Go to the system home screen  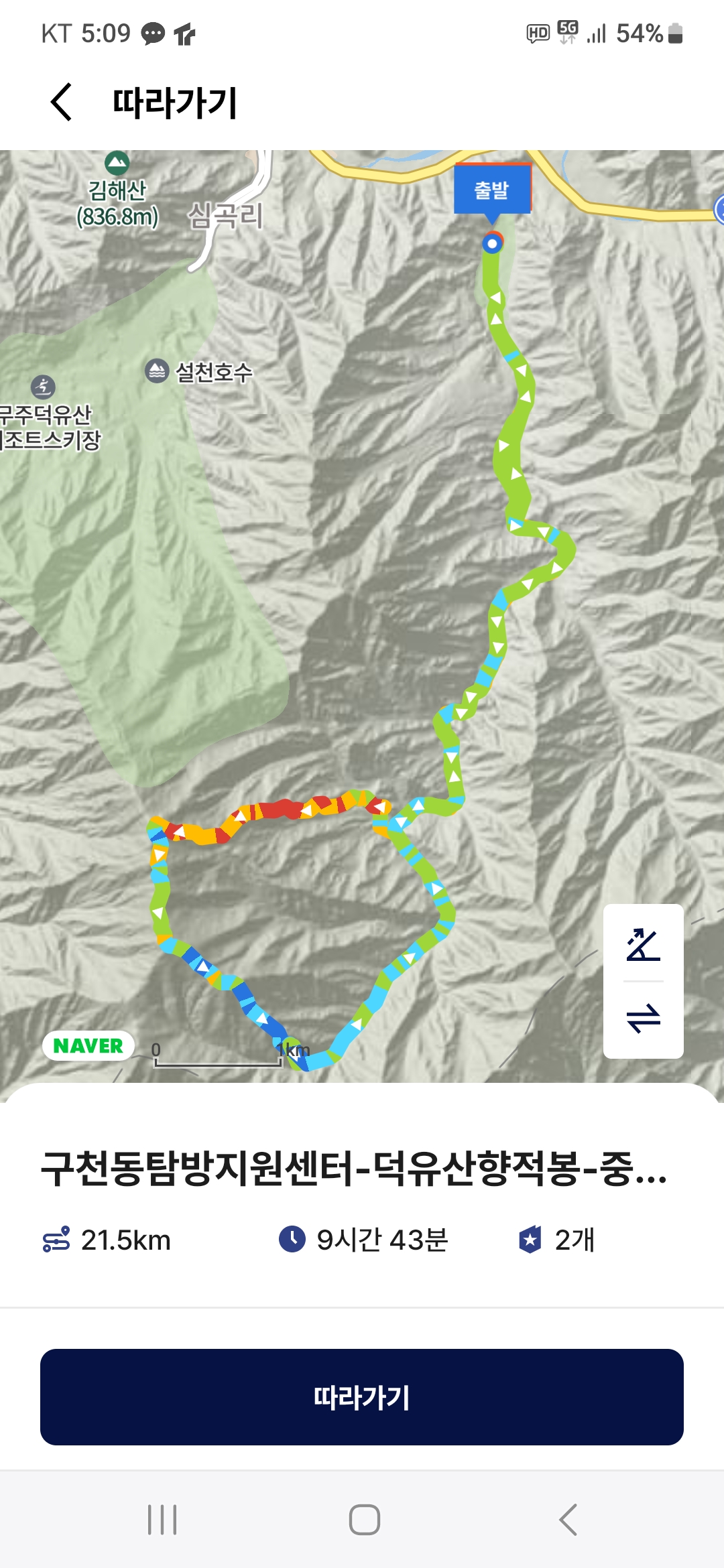tap(364, 1519)
